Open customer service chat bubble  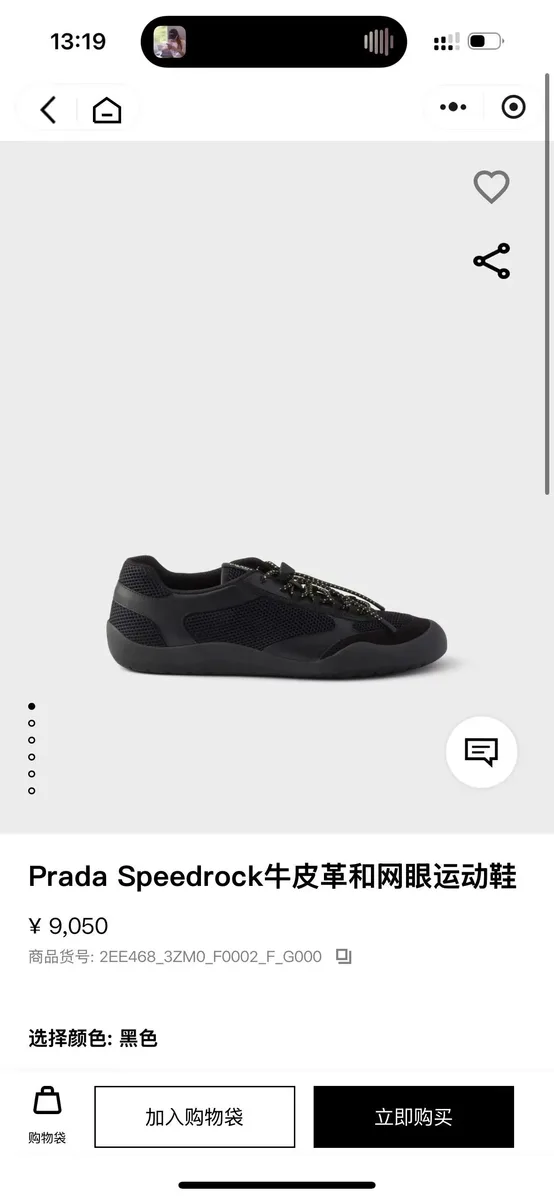(x=481, y=752)
